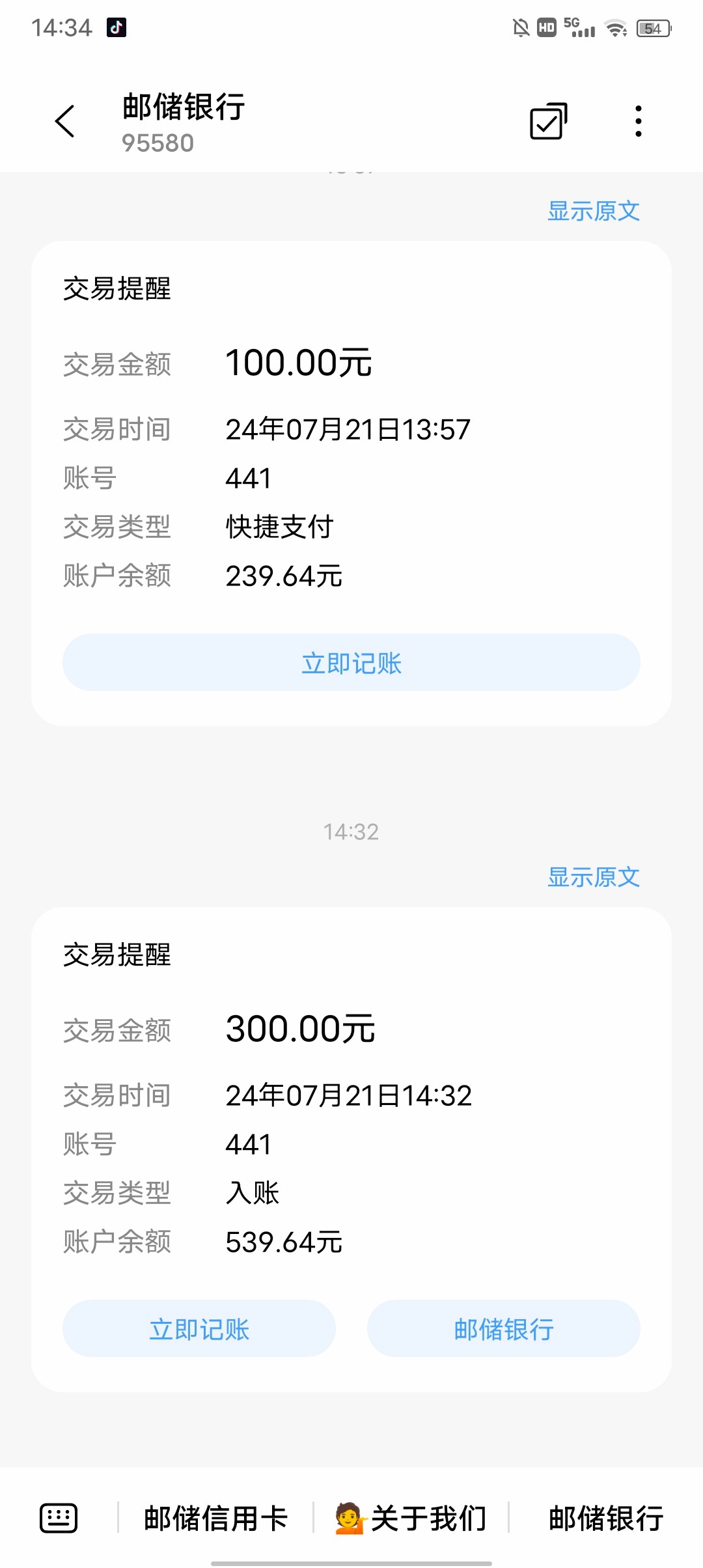Show original text for the 300.00元 message
The height and width of the screenshot is (1568, 703).
(x=593, y=877)
